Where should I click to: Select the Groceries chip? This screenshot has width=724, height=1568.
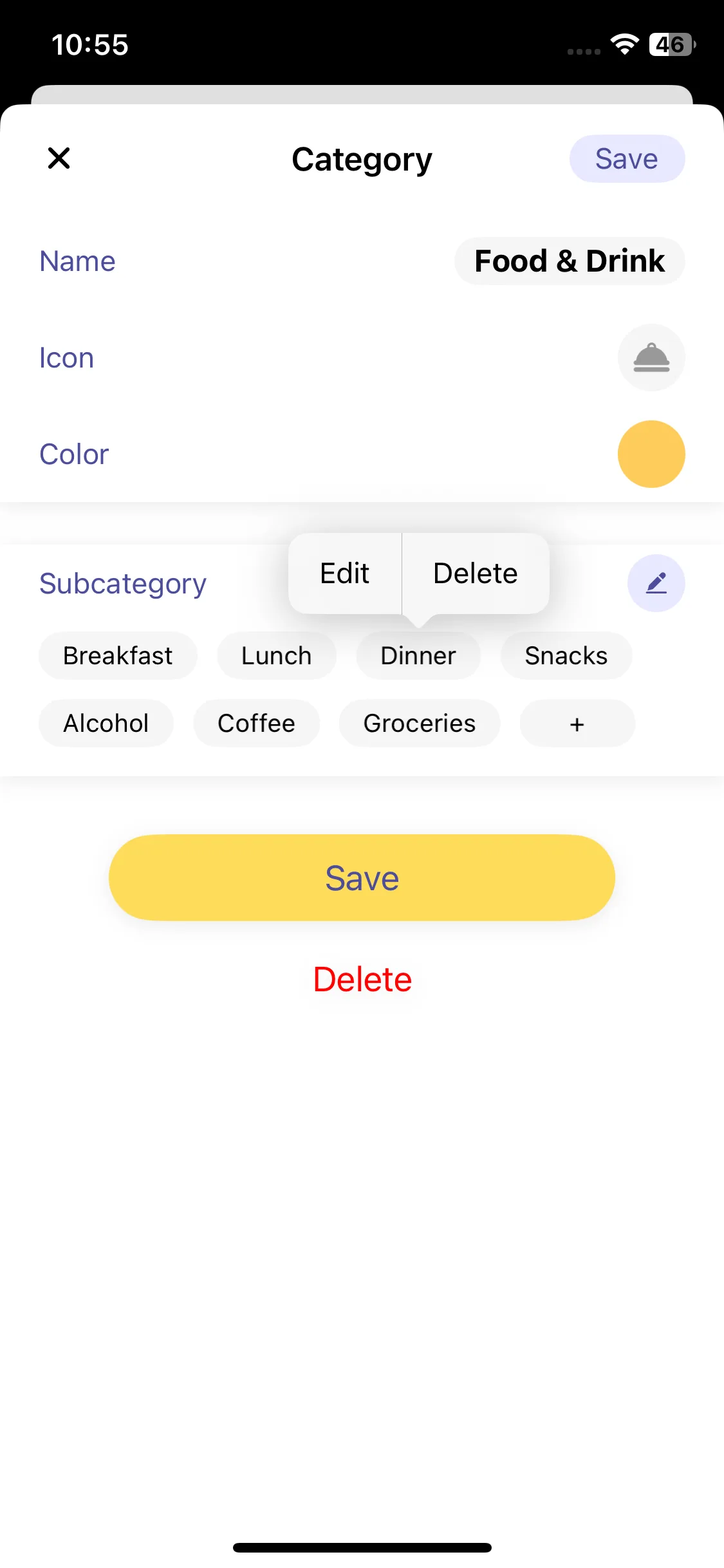click(x=419, y=723)
